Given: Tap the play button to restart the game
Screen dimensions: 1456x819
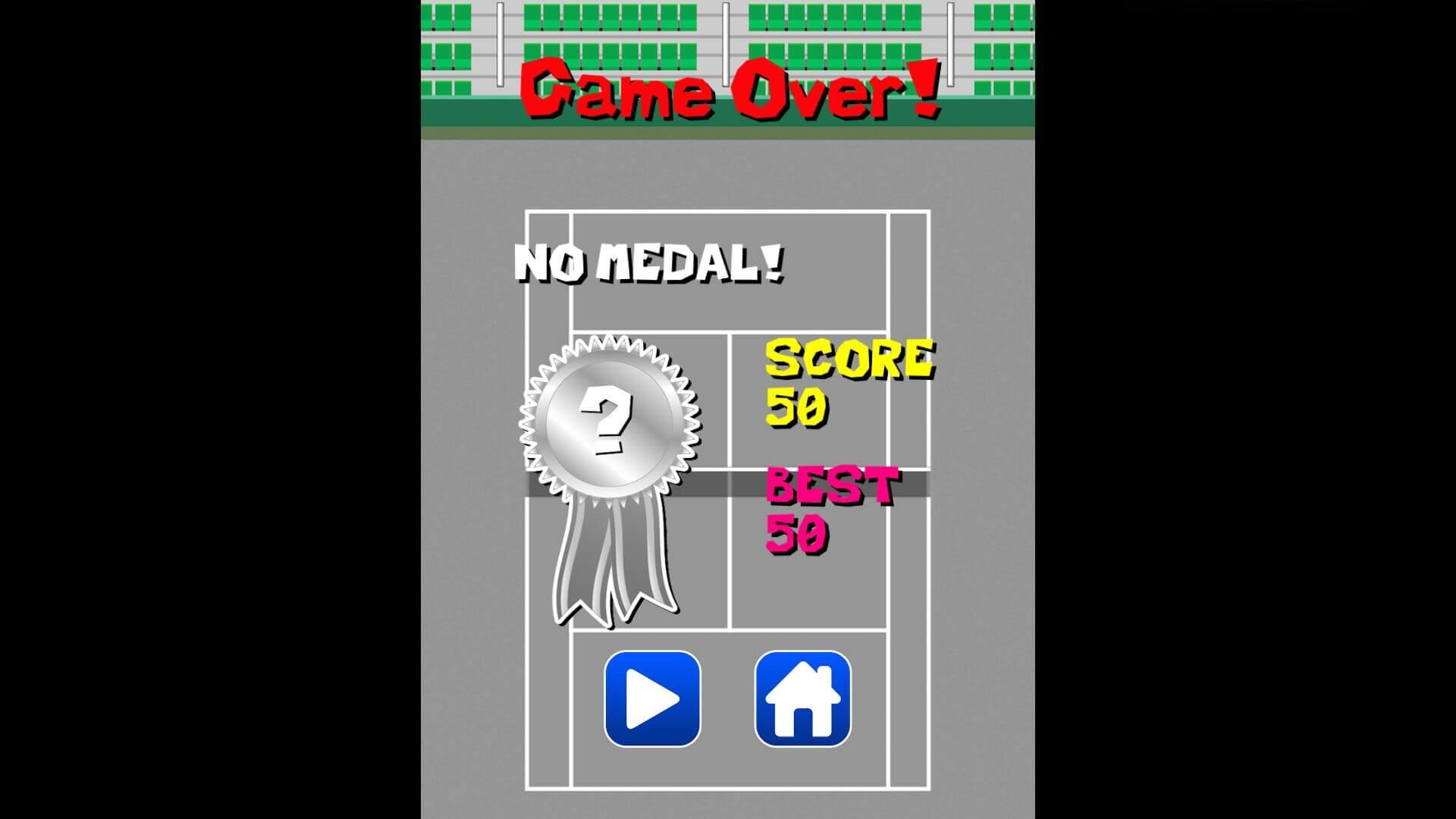Looking at the screenshot, I should click(652, 698).
